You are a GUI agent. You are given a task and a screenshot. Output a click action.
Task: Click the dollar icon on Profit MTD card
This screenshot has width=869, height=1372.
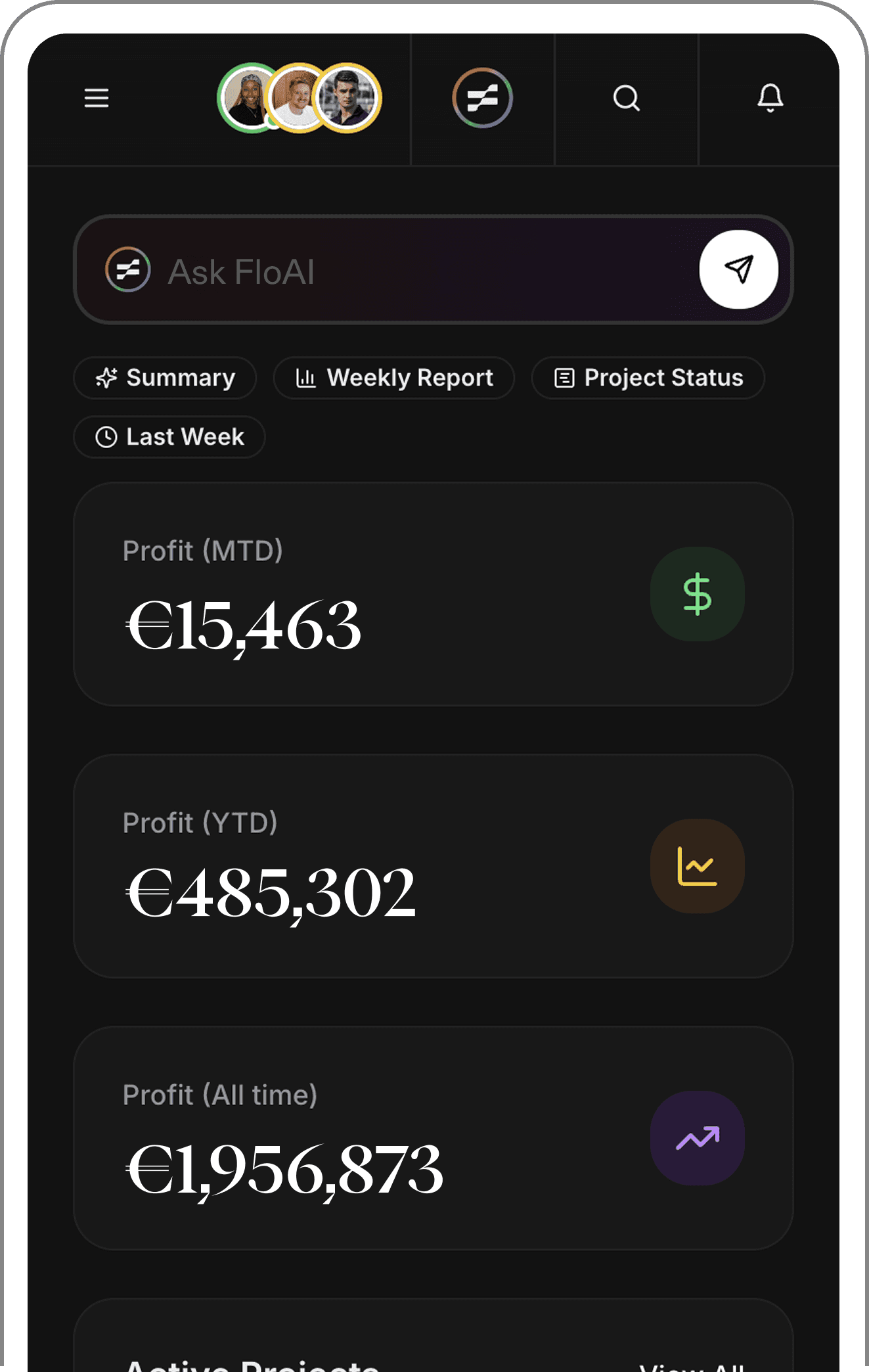pyautogui.click(x=697, y=595)
